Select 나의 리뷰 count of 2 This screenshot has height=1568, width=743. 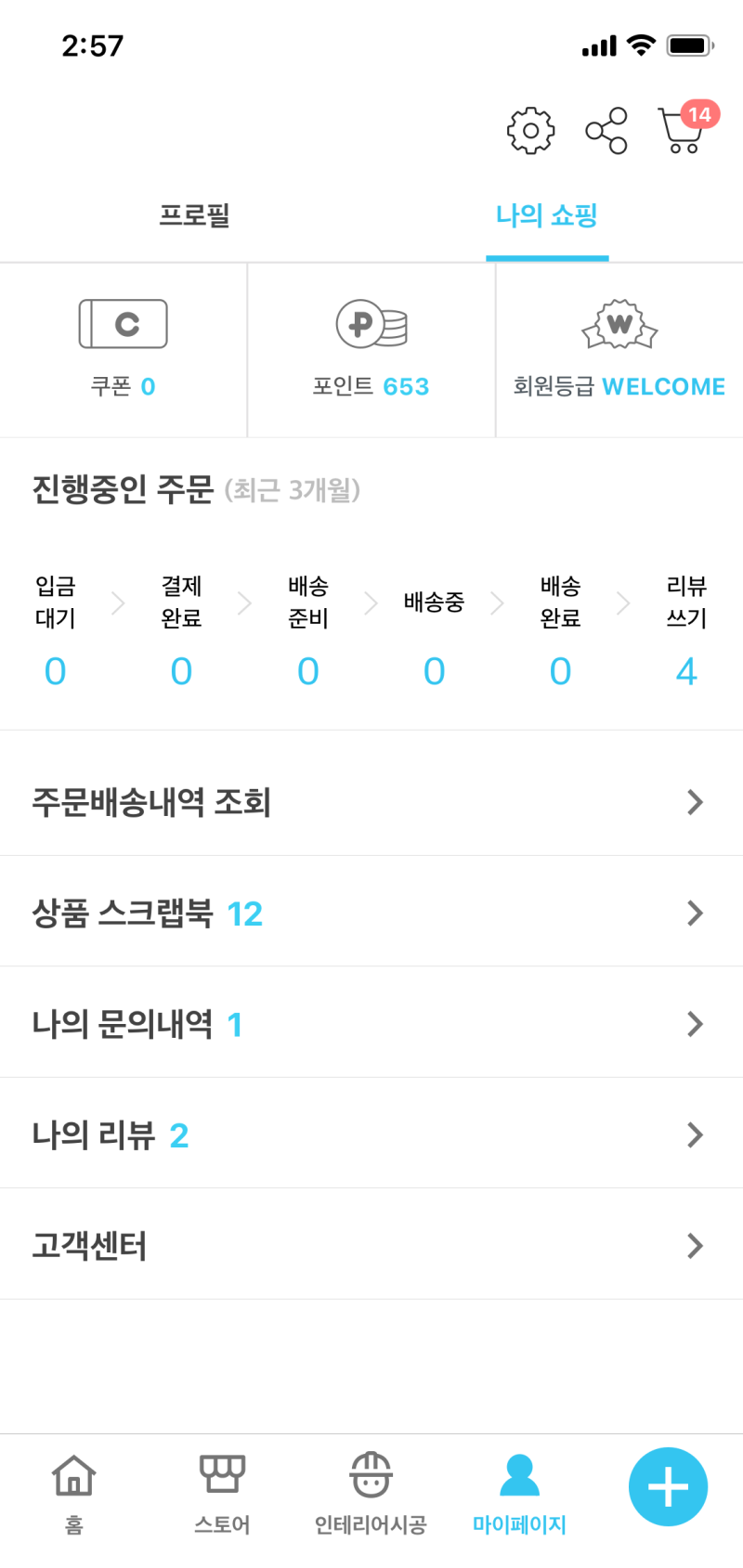pyautogui.click(x=694, y=1134)
